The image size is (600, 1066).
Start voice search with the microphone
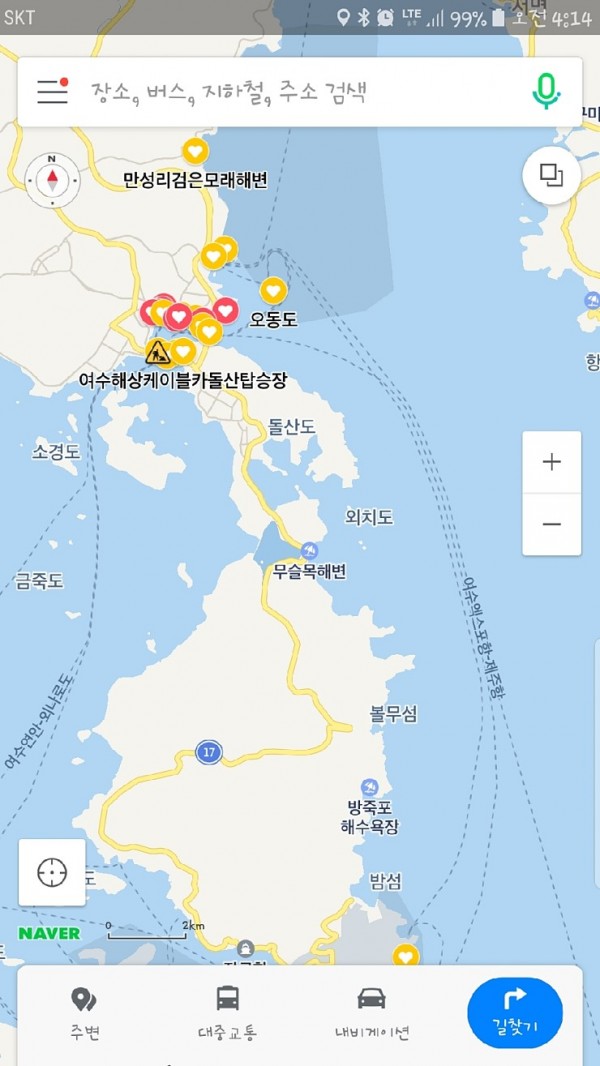[545, 92]
